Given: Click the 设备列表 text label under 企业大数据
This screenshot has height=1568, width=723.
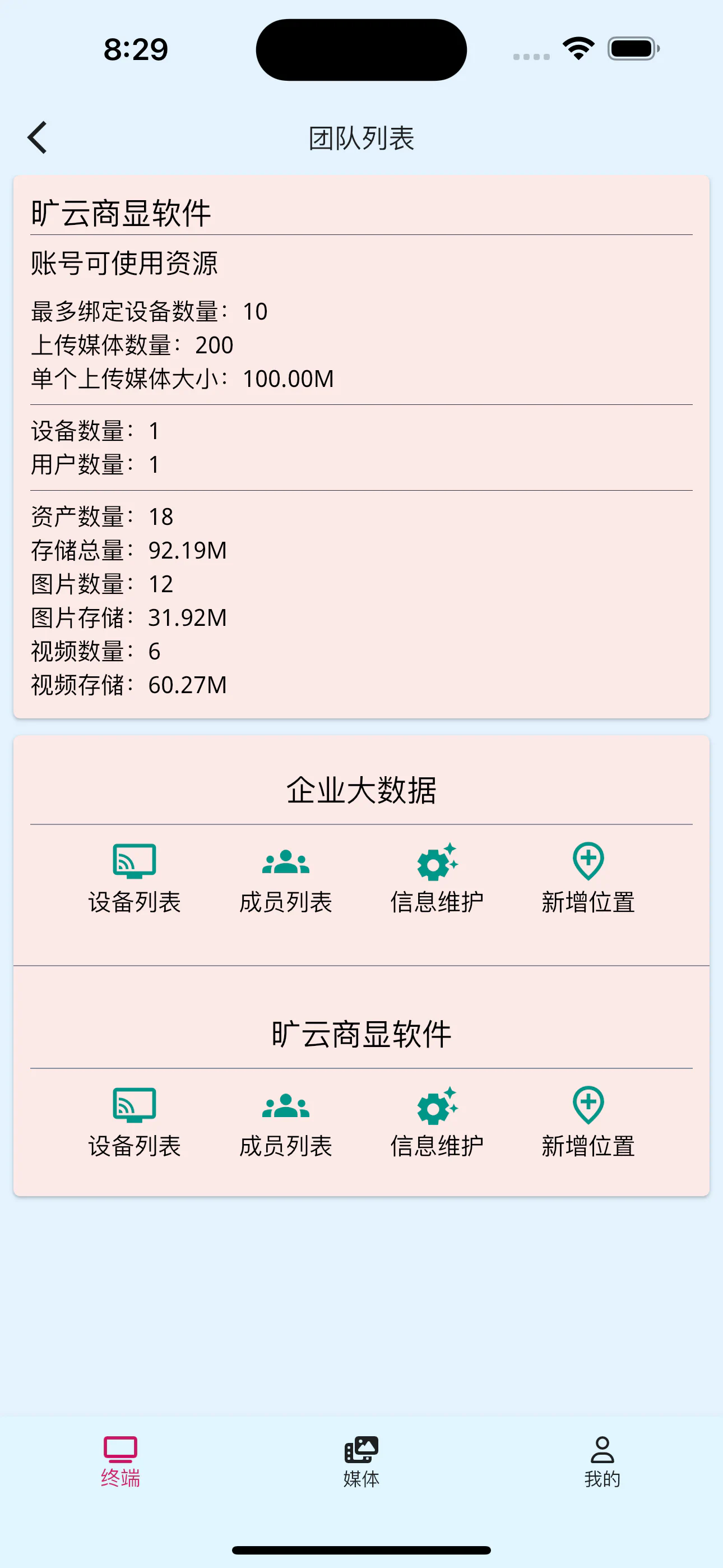Looking at the screenshot, I should [x=136, y=903].
